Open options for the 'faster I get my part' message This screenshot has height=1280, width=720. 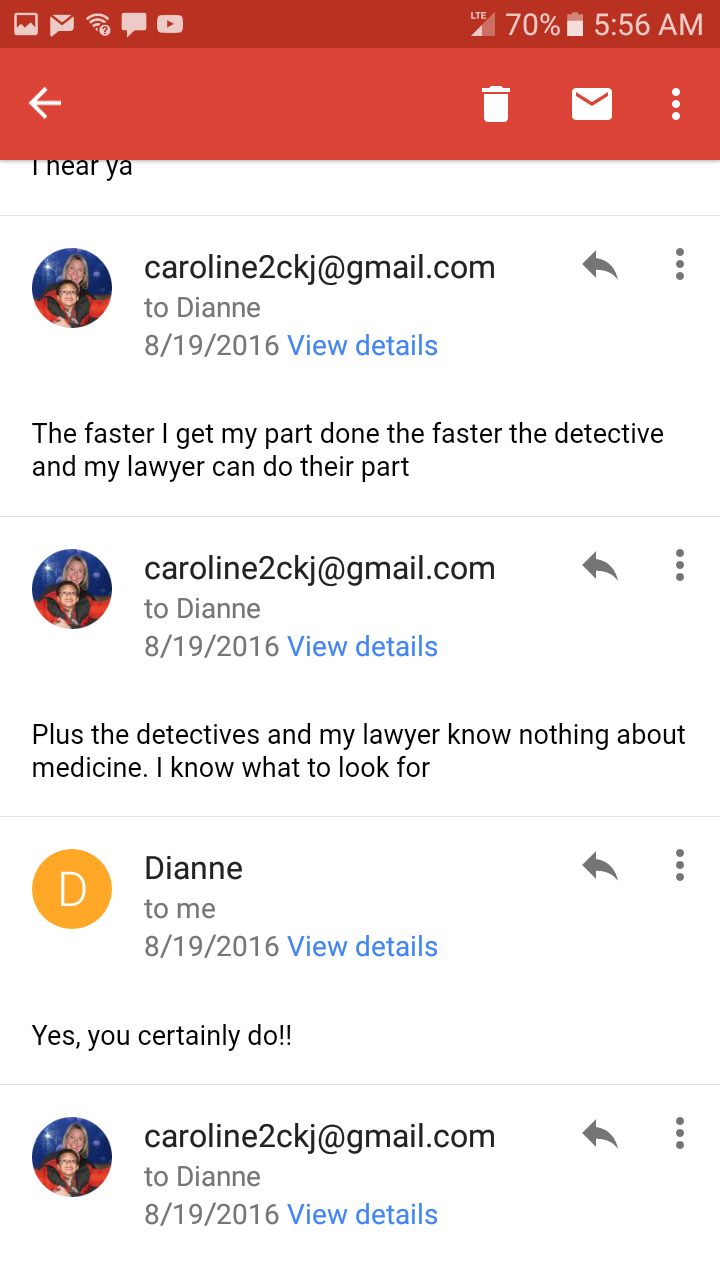(x=680, y=264)
